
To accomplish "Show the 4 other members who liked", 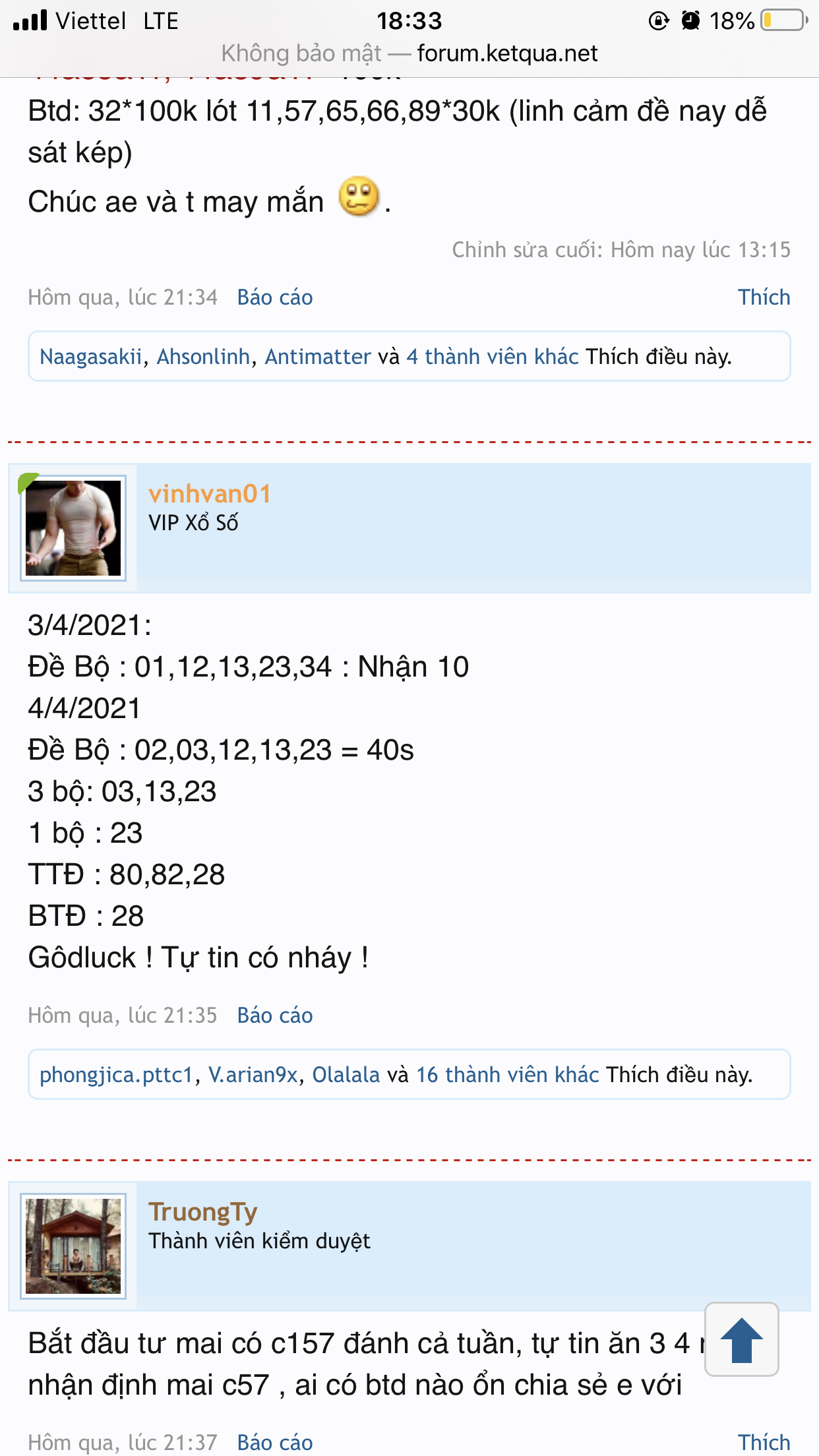I will [493, 357].
